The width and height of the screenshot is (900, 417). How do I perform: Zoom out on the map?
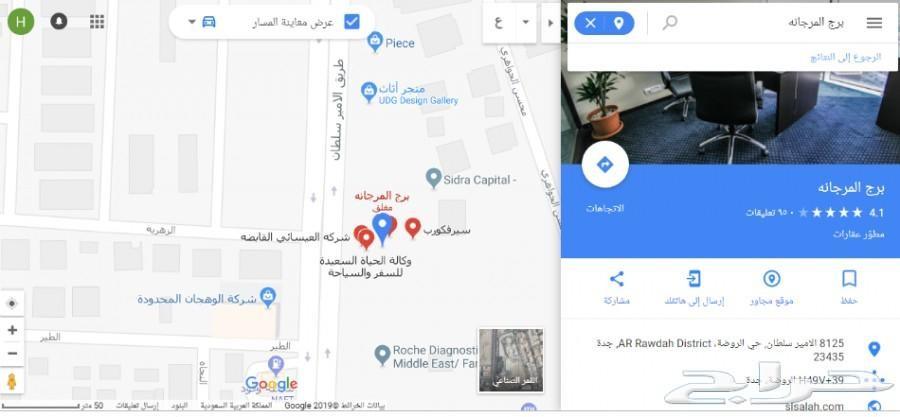click(12, 353)
